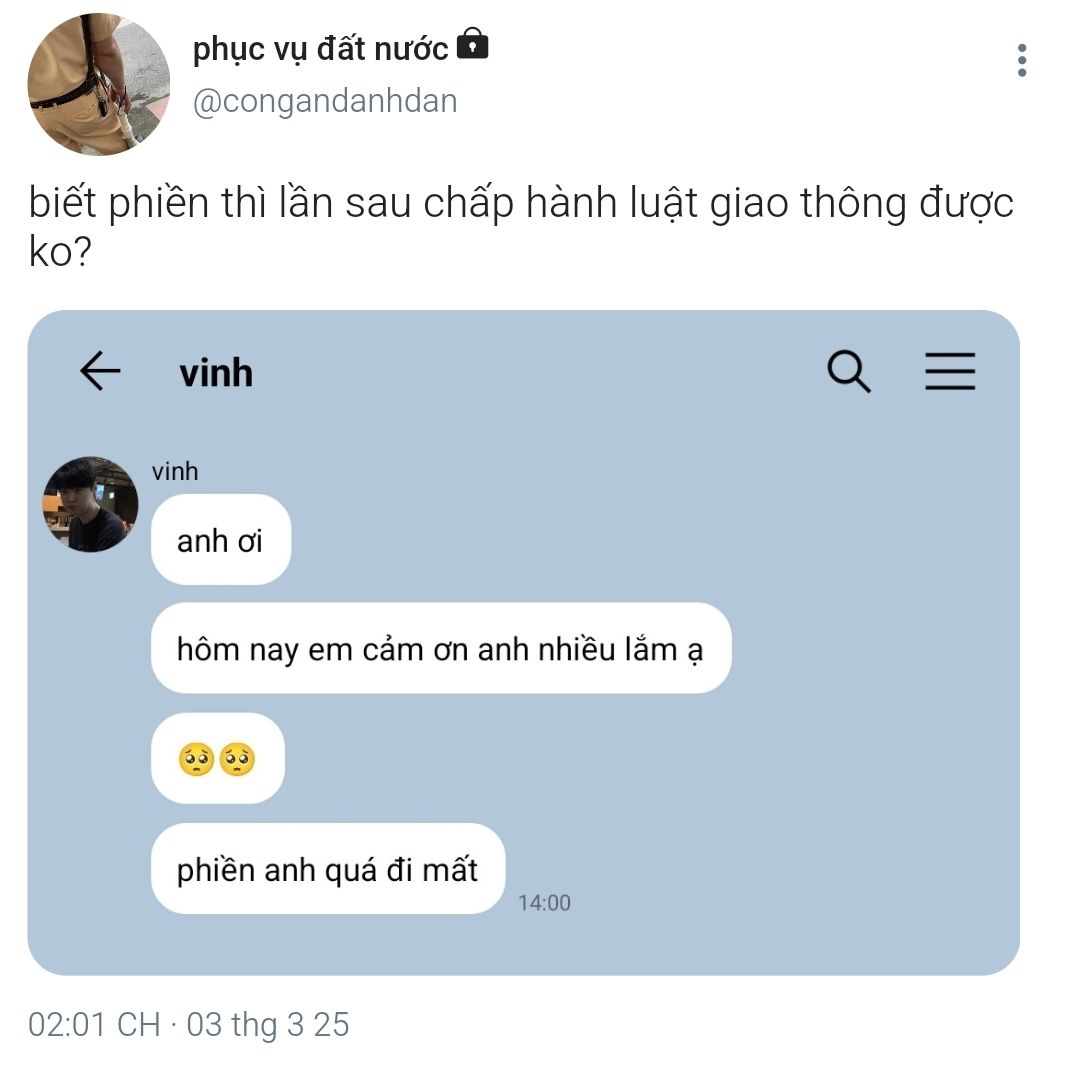View the @congandanhdan profile
The height and width of the screenshot is (1071, 1080).
tap(324, 101)
